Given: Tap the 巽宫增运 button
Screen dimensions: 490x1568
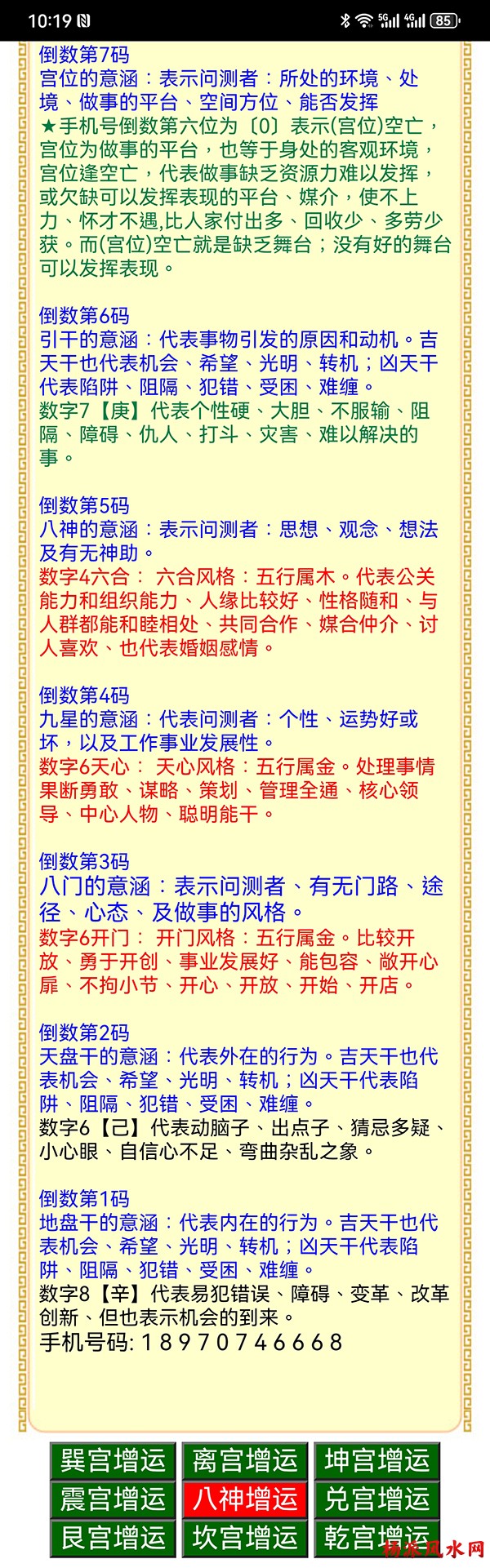Looking at the screenshot, I should [113, 1459].
